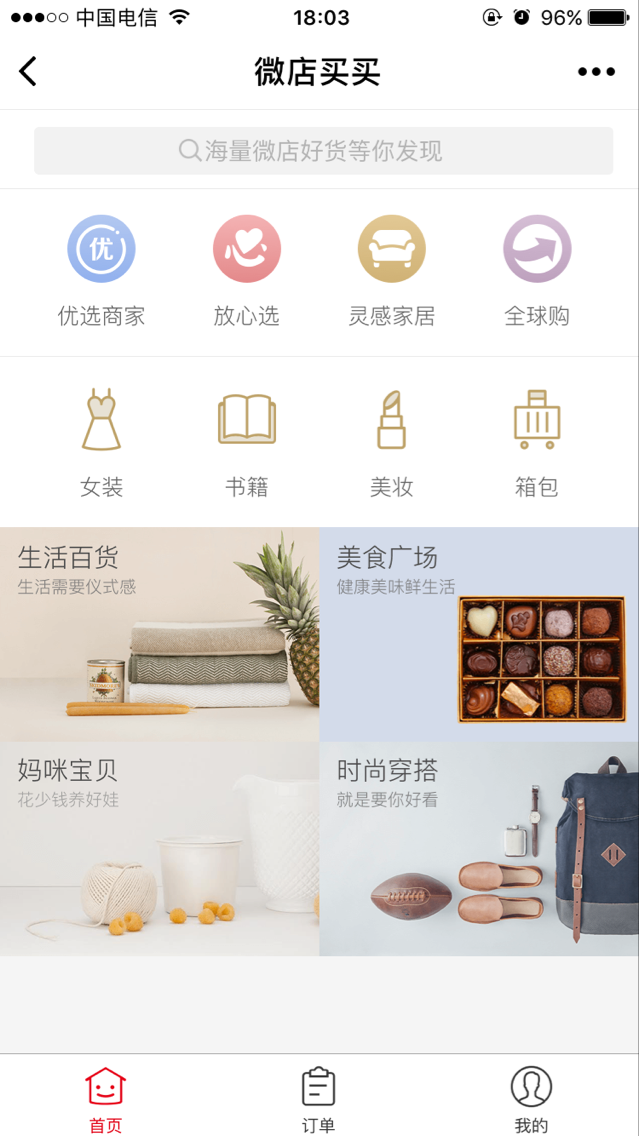Select the 书籍 category
Viewport: 639px width, 1136px height.
246,442
